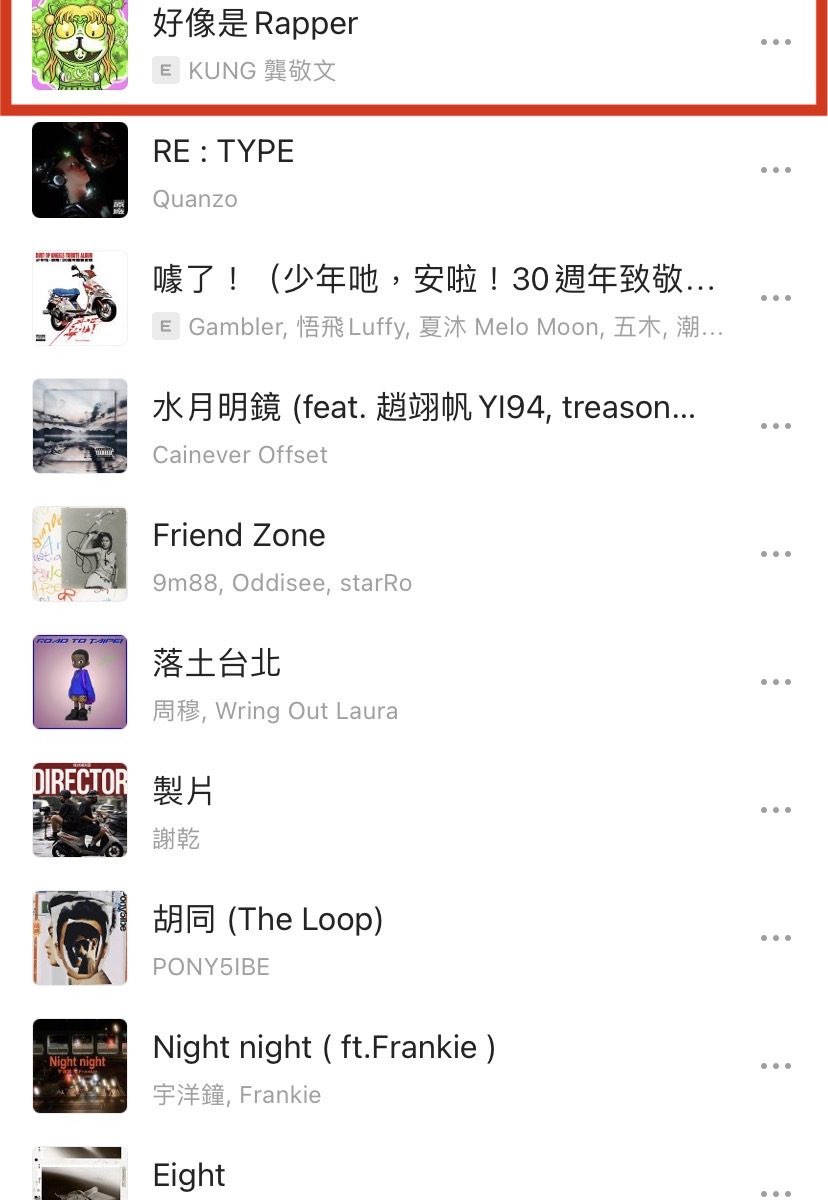Play 製片 by 謝乾
Screen dimensions: 828x1200
[x=183, y=792]
